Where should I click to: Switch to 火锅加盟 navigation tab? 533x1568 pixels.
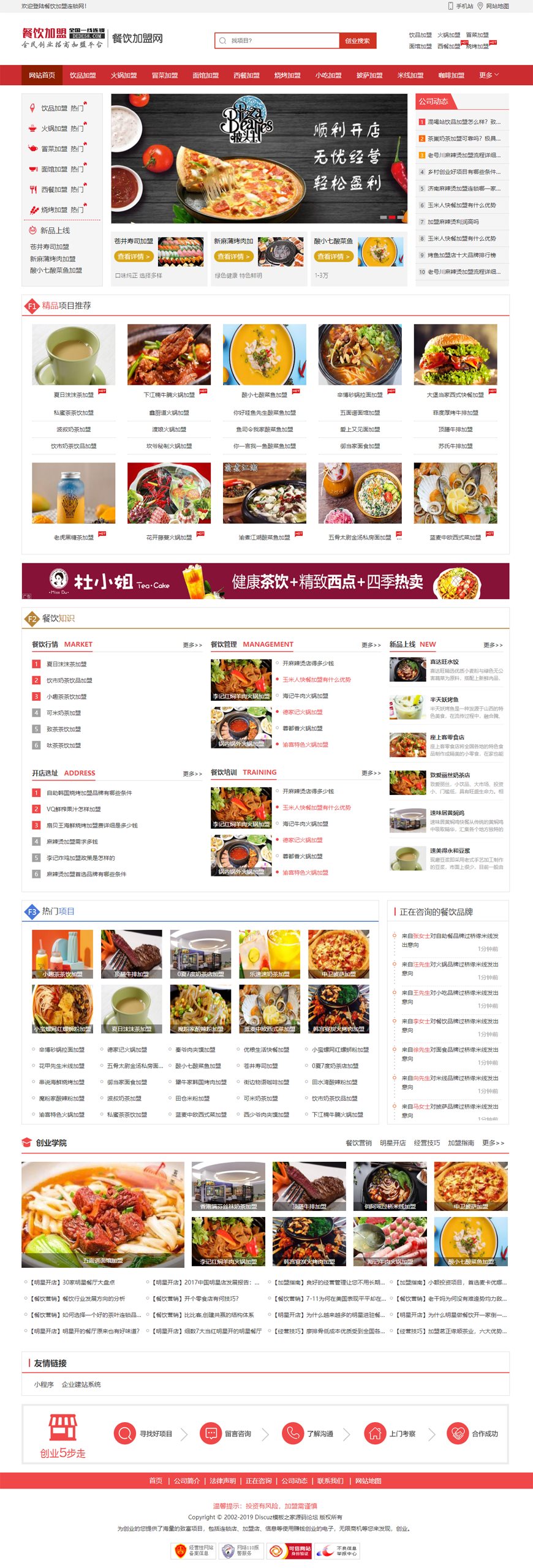pyautogui.click(x=124, y=75)
